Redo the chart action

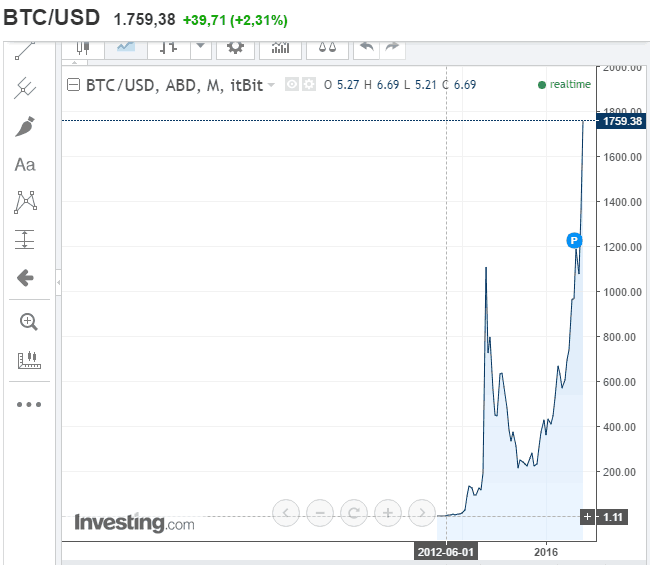(x=392, y=48)
